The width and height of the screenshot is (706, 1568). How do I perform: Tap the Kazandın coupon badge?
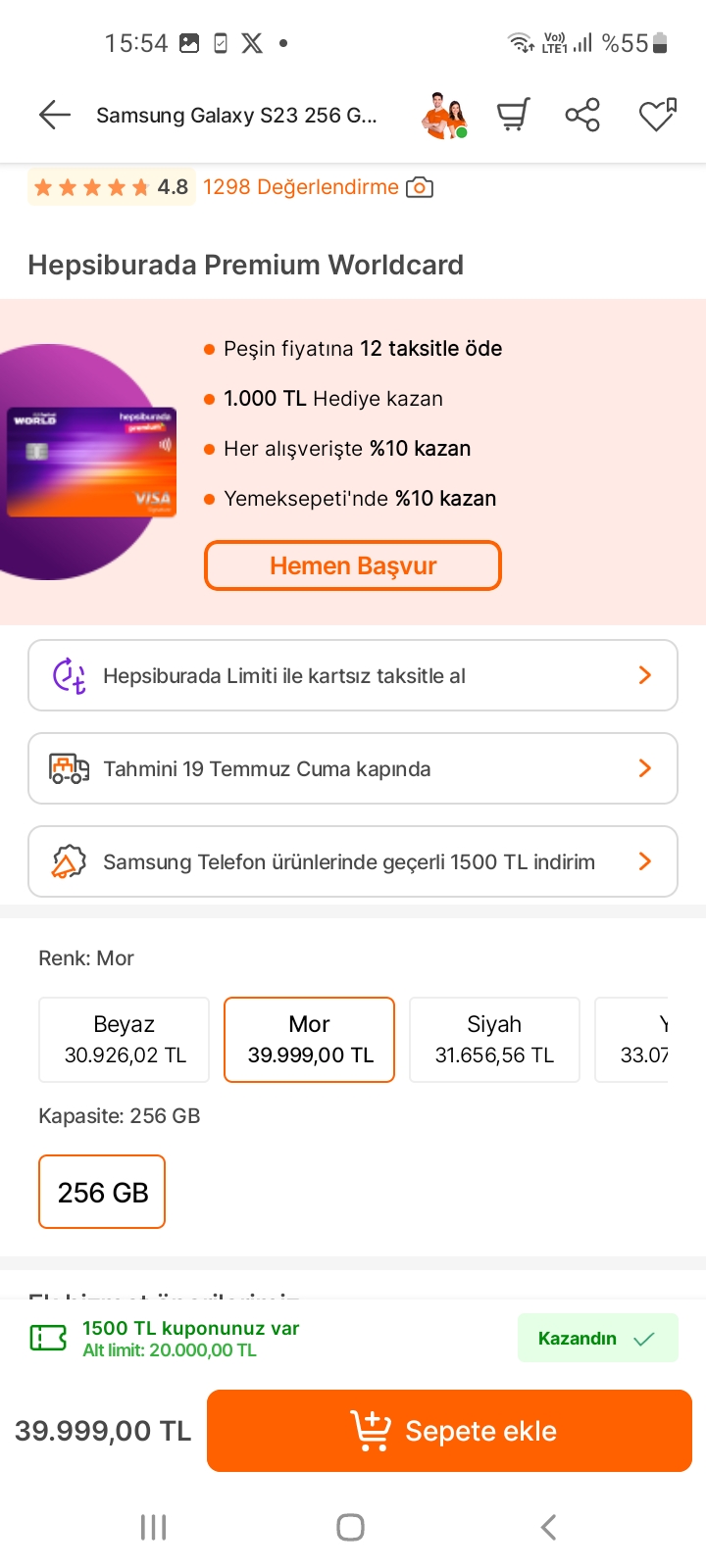point(597,1338)
